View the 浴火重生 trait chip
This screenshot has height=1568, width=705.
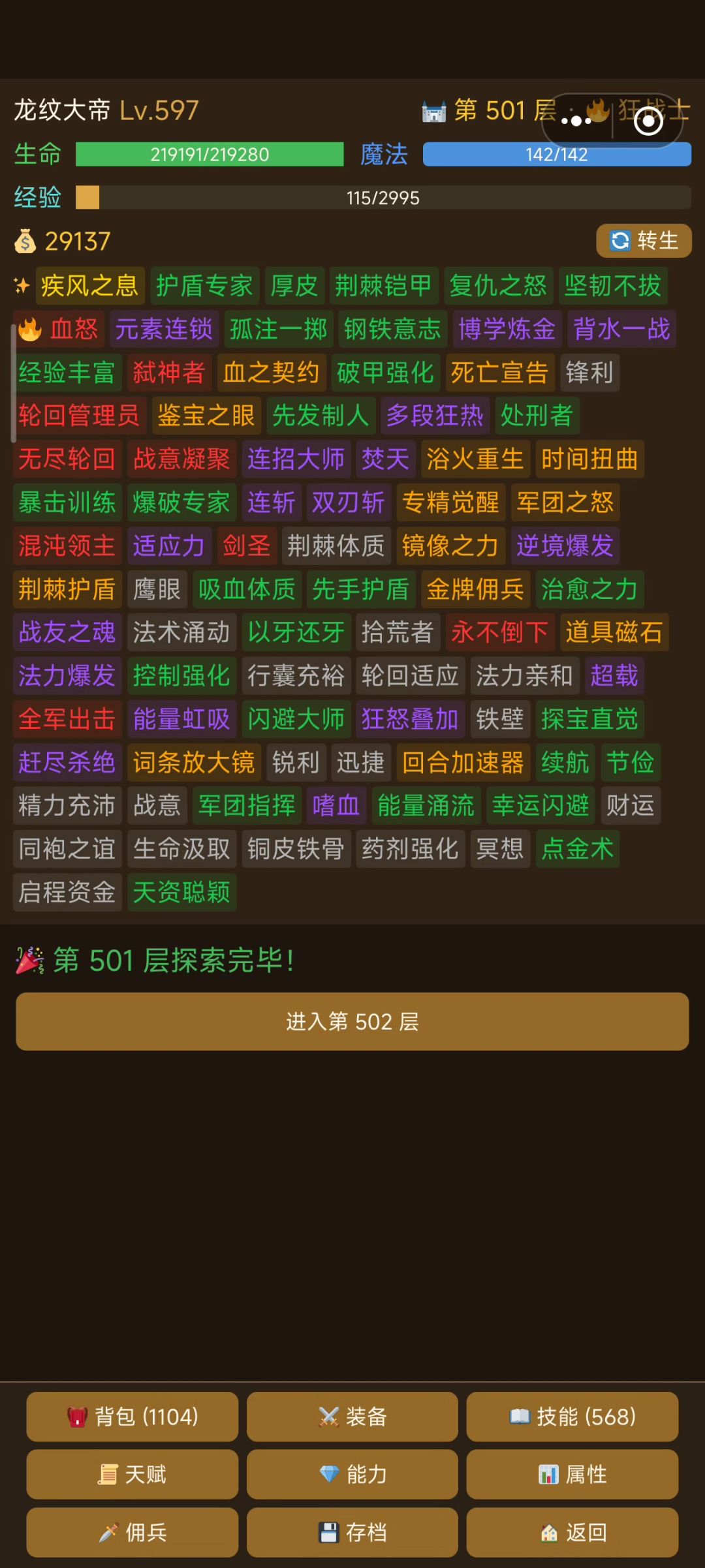475,459
